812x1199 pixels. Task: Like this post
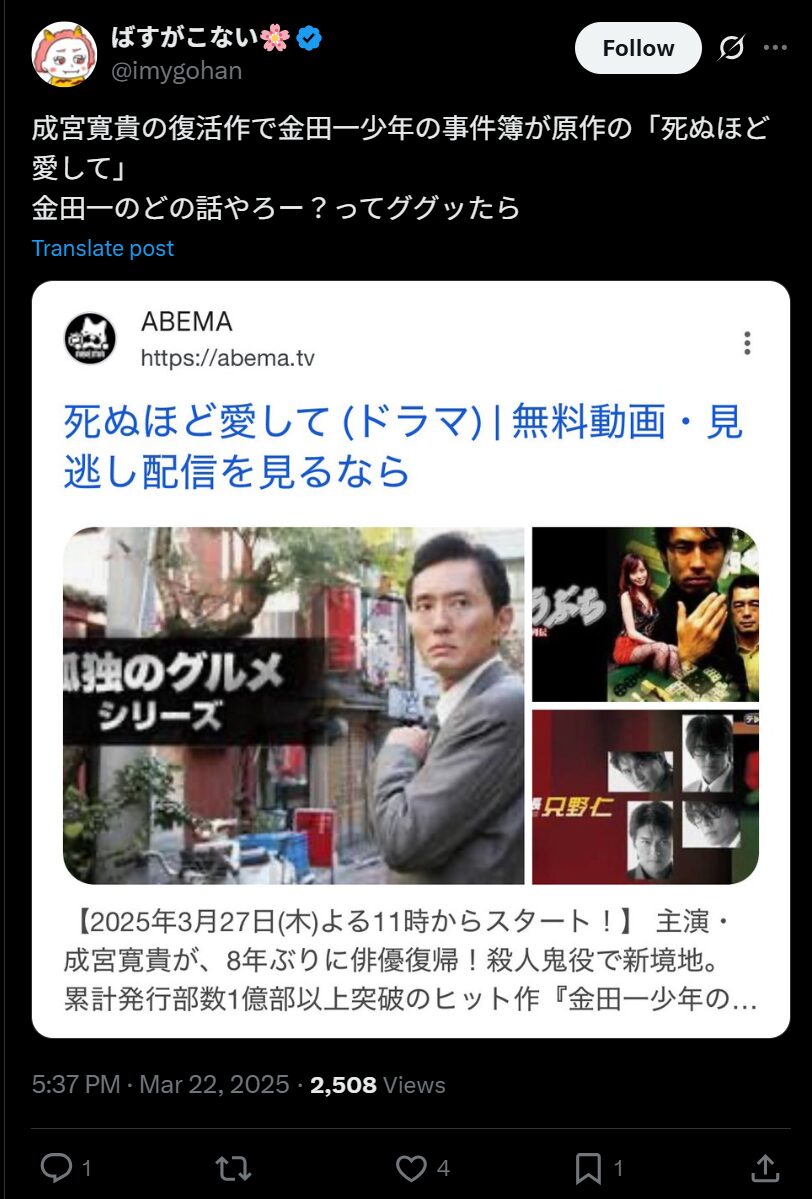click(411, 1167)
